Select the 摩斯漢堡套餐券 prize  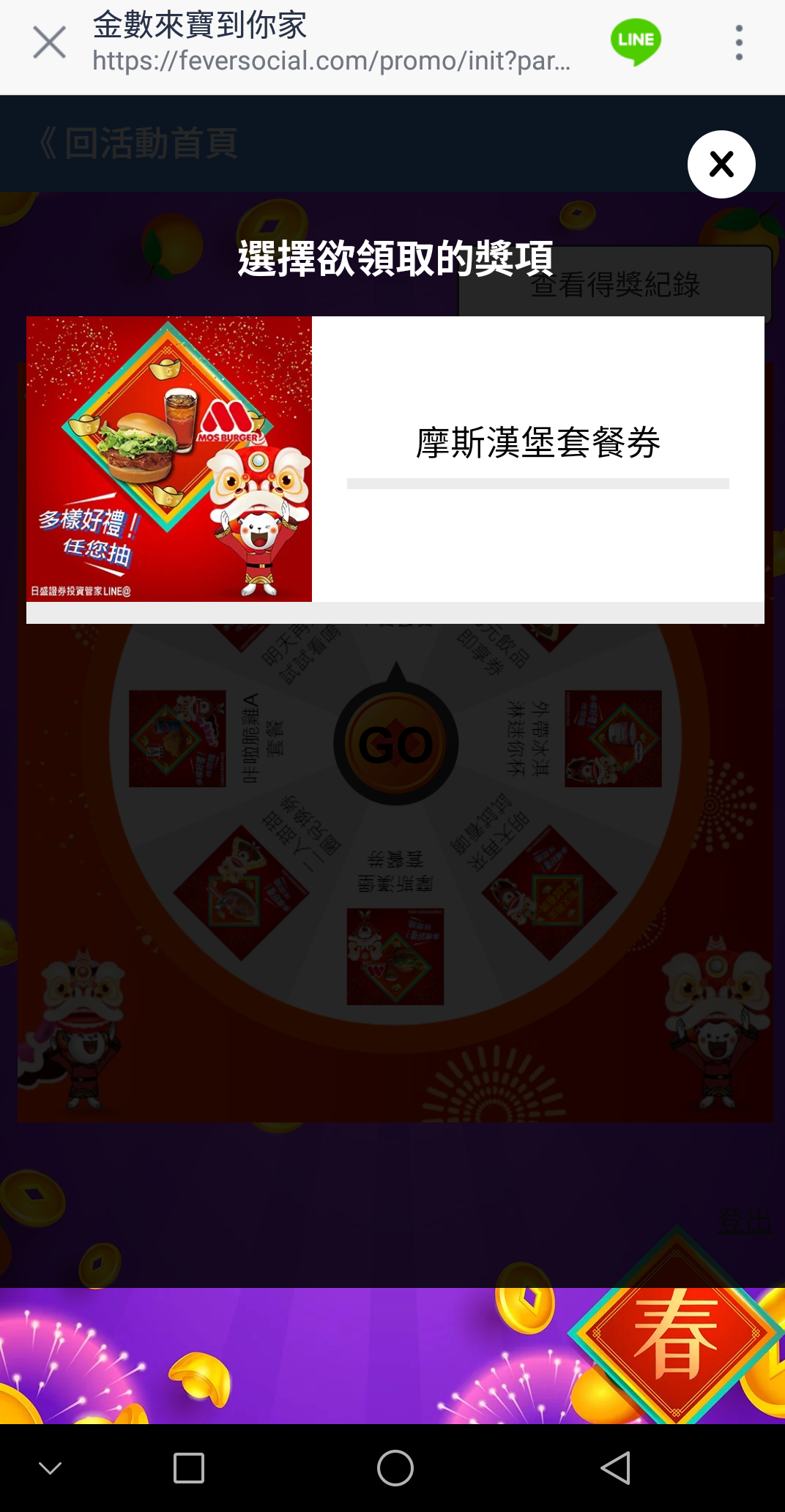[x=537, y=444]
